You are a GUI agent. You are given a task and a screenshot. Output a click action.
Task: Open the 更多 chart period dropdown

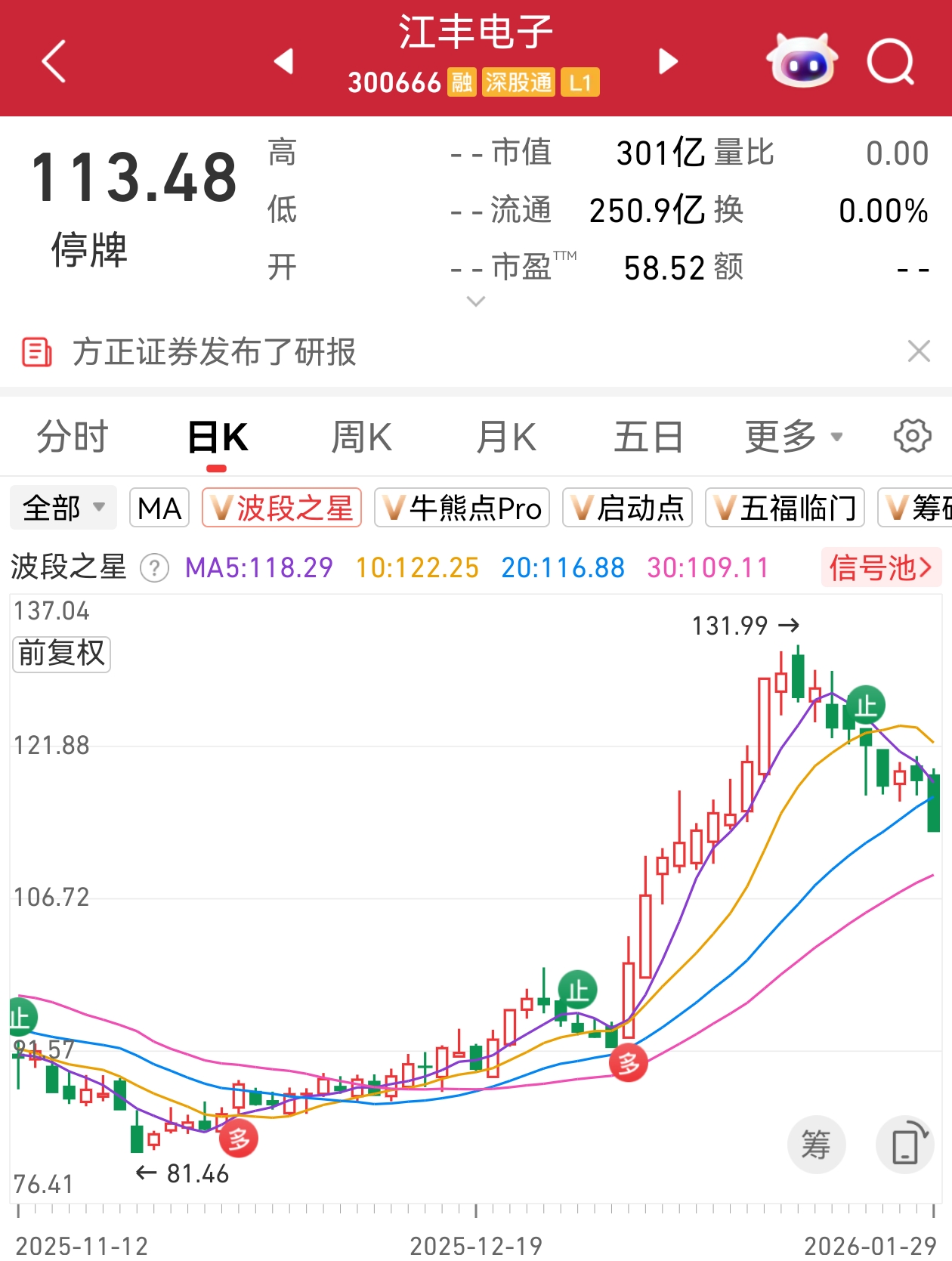click(x=793, y=437)
